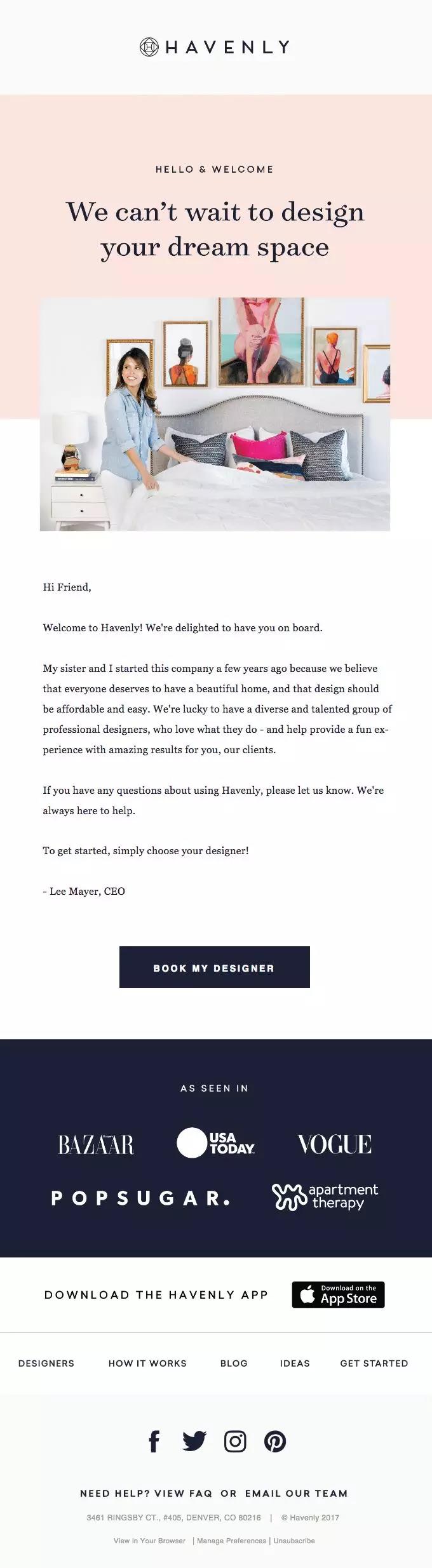Download on the App Store badge

pos(338,1294)
